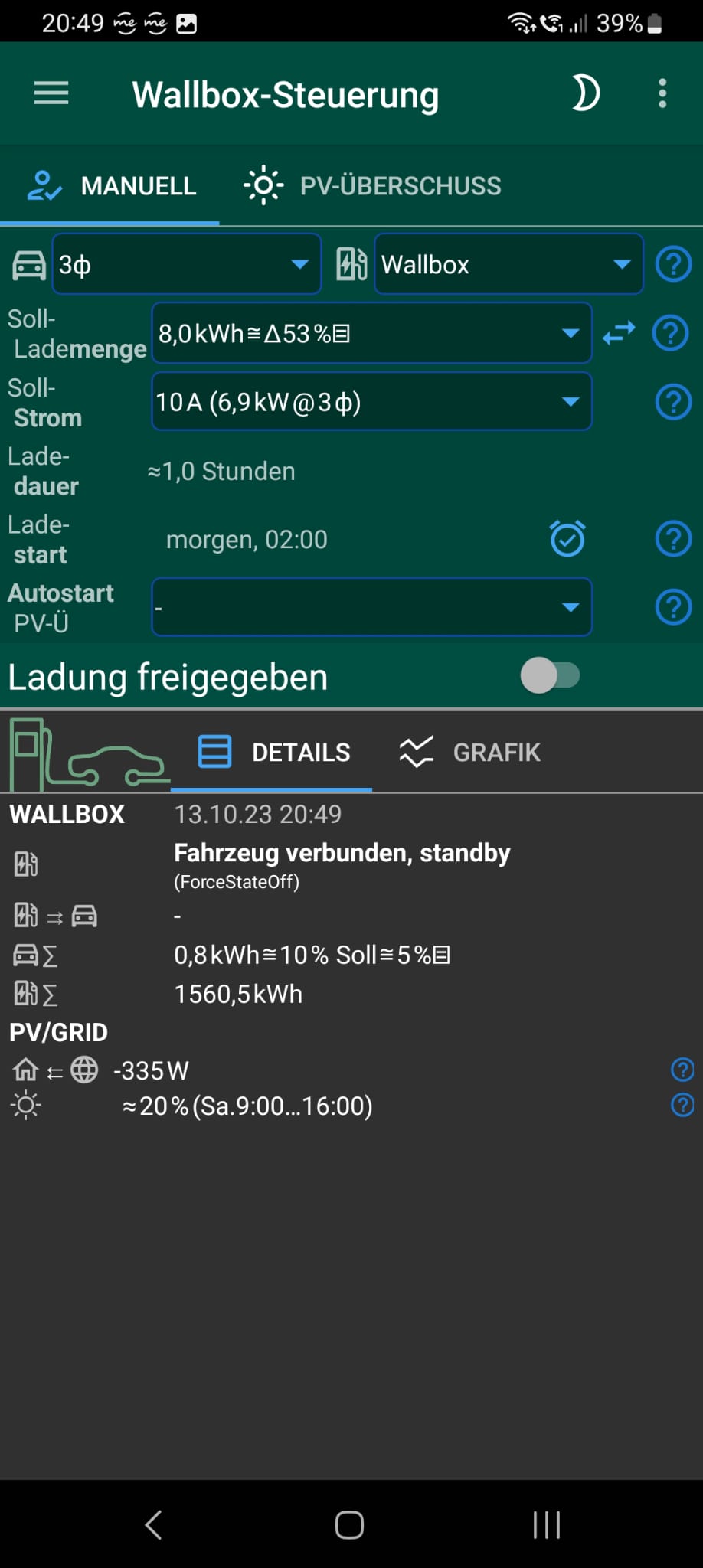Switch to the PV-Überschuss tab
This screenshot has height=1568, width=703.
(373, 185)
